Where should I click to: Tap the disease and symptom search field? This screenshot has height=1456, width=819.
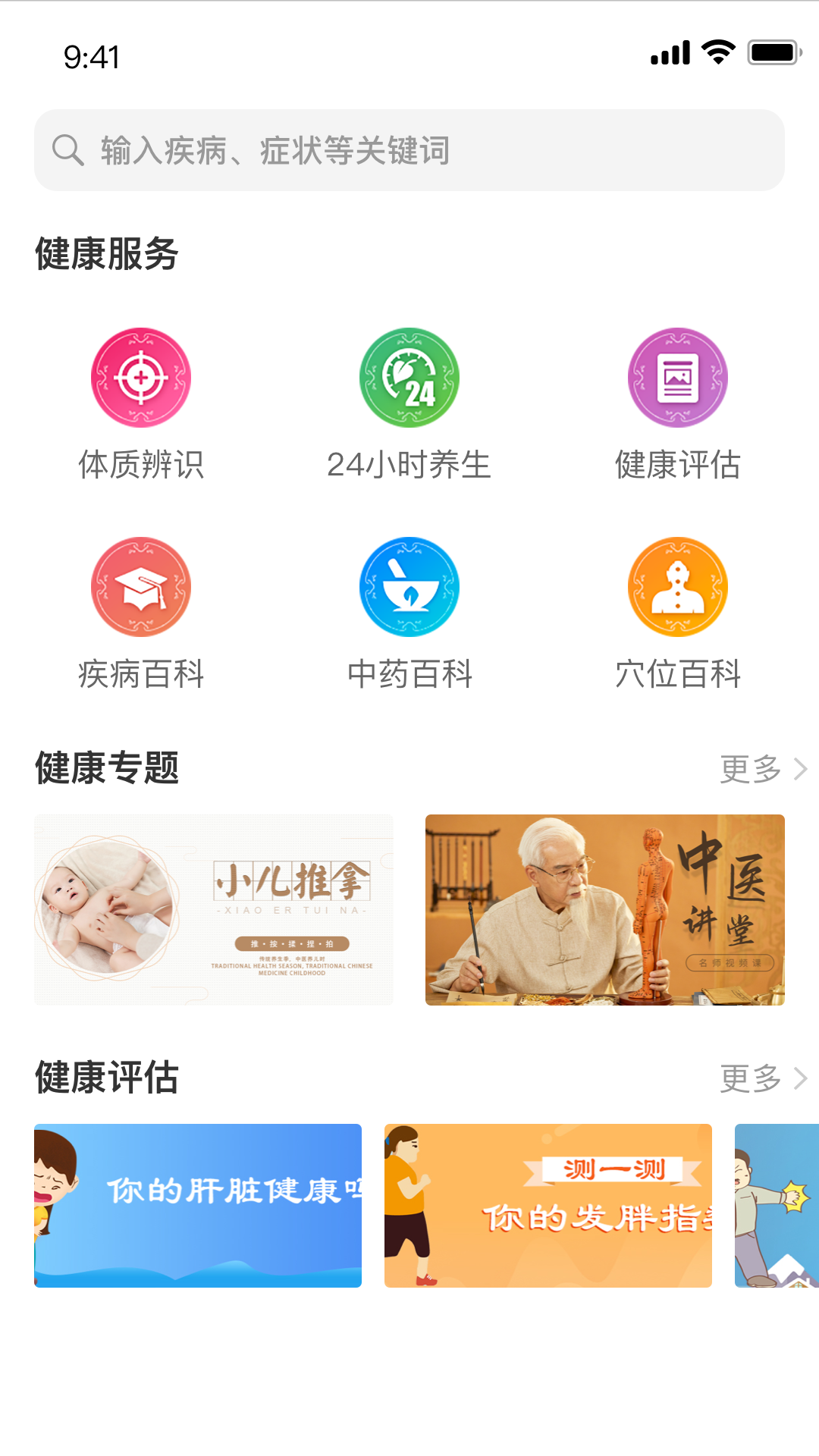[x=409, y=150]
